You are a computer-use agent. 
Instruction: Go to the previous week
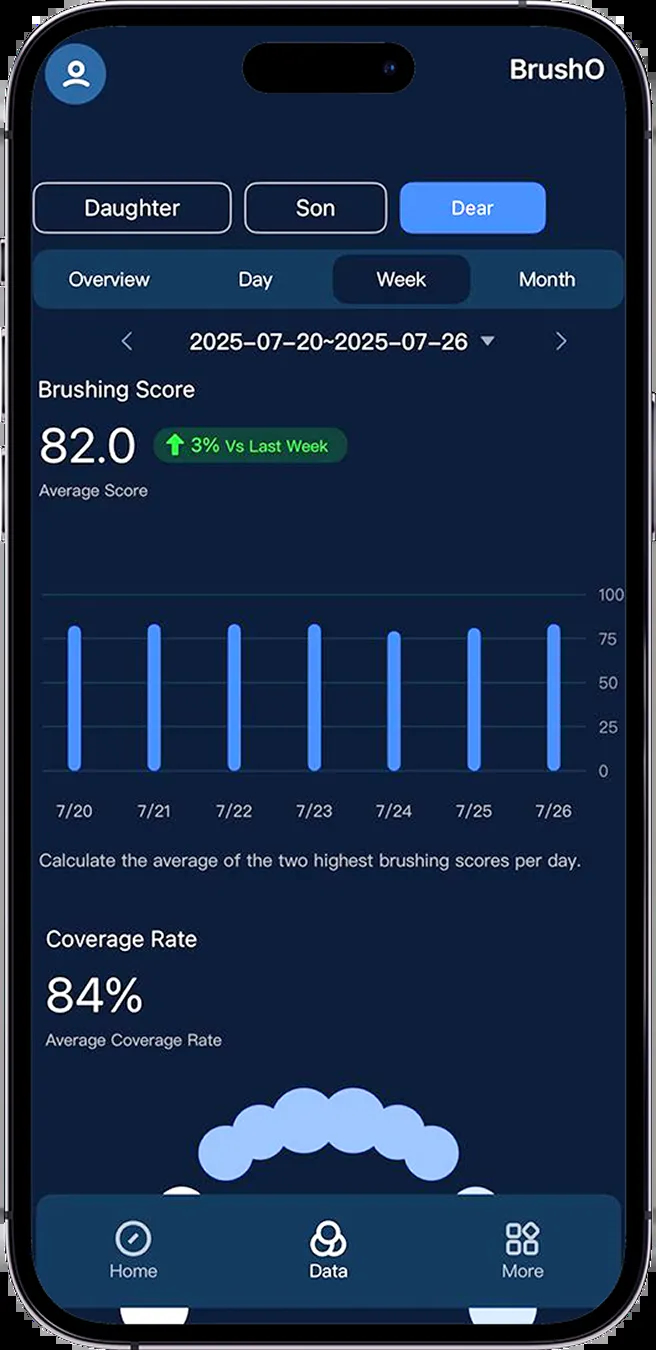[x=127, y=342]
